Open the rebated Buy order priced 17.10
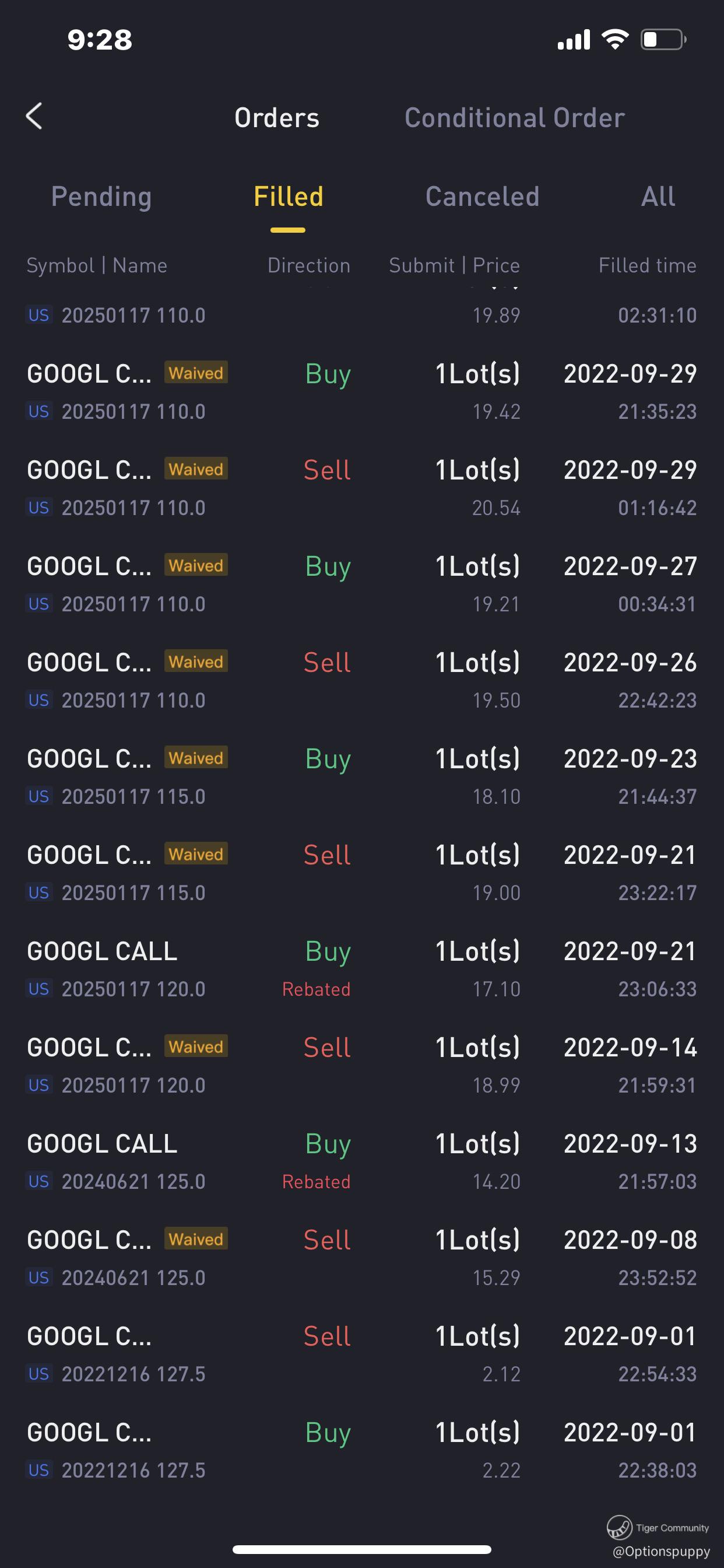724x1568 pixels. 361,969
